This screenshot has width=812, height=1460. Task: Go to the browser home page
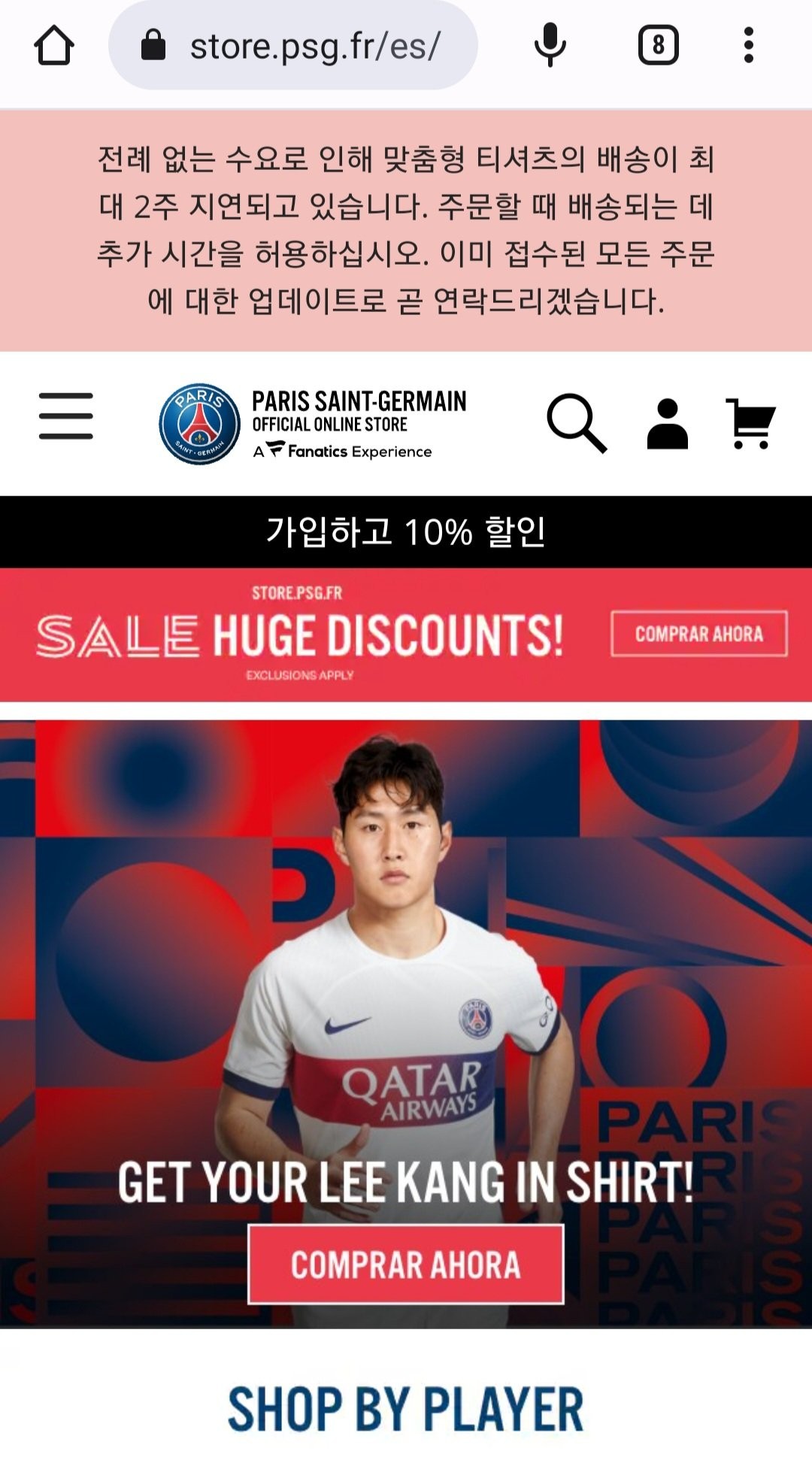click(54, 46)
